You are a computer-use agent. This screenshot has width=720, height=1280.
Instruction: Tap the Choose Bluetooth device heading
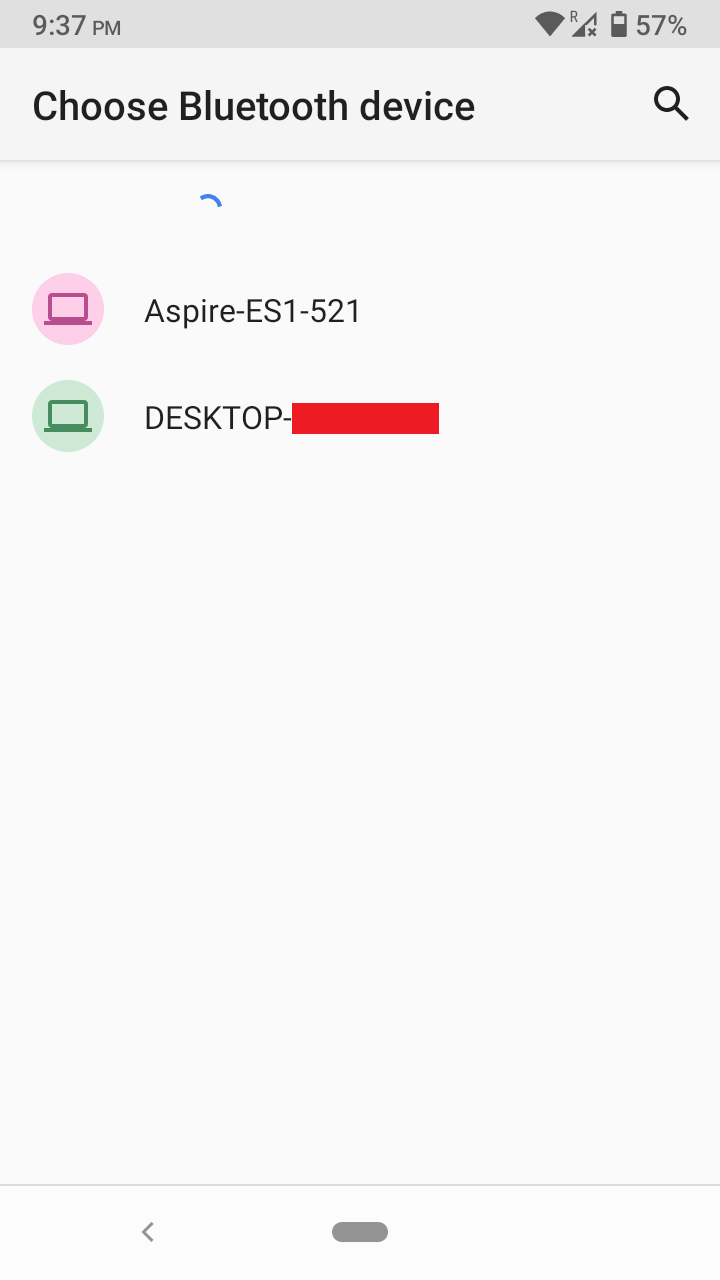253,105
